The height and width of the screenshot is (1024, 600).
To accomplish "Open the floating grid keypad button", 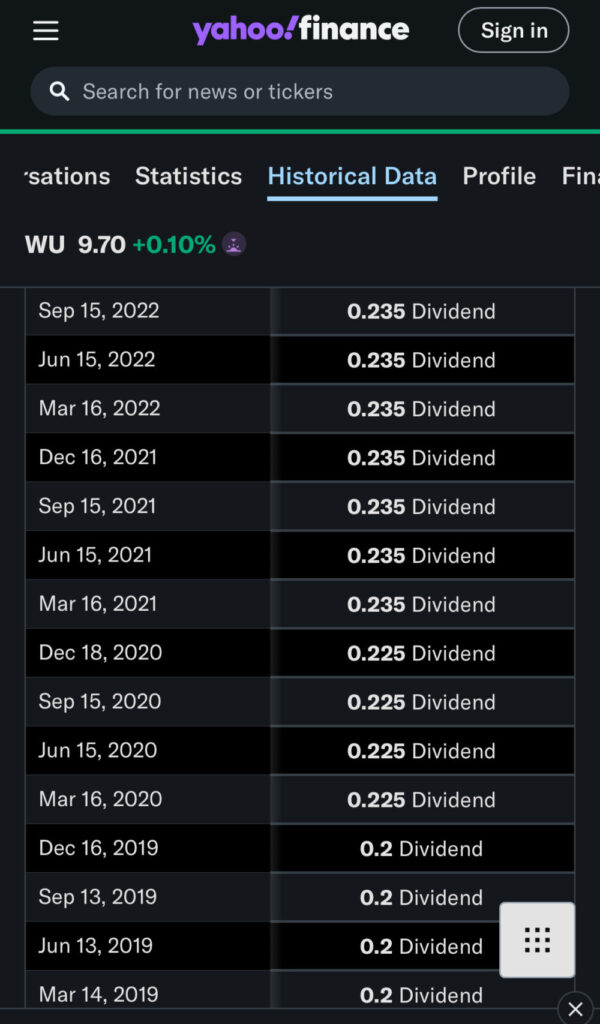I will pyautogui.click(x=537, y=939).
